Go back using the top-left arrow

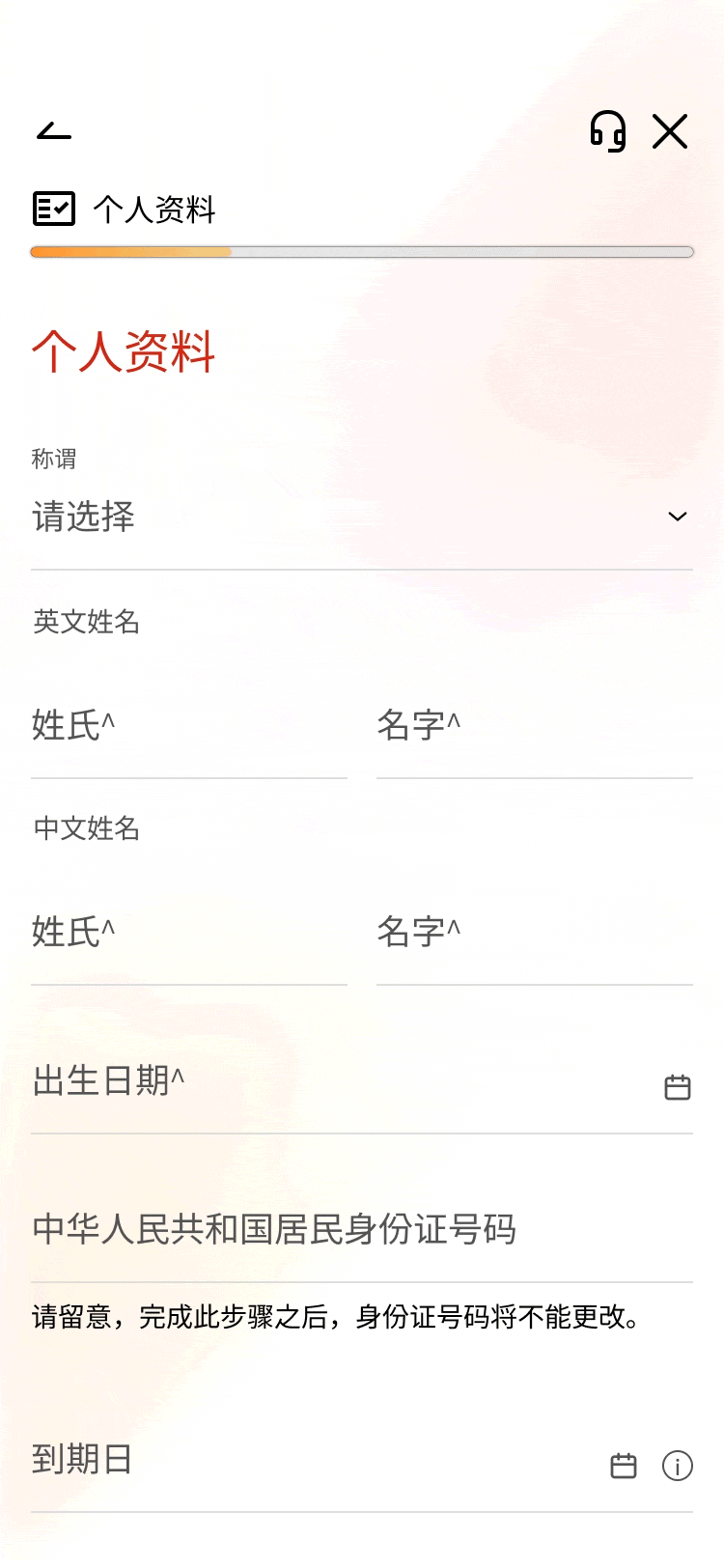pyautogui.click(x=54, y=131)
